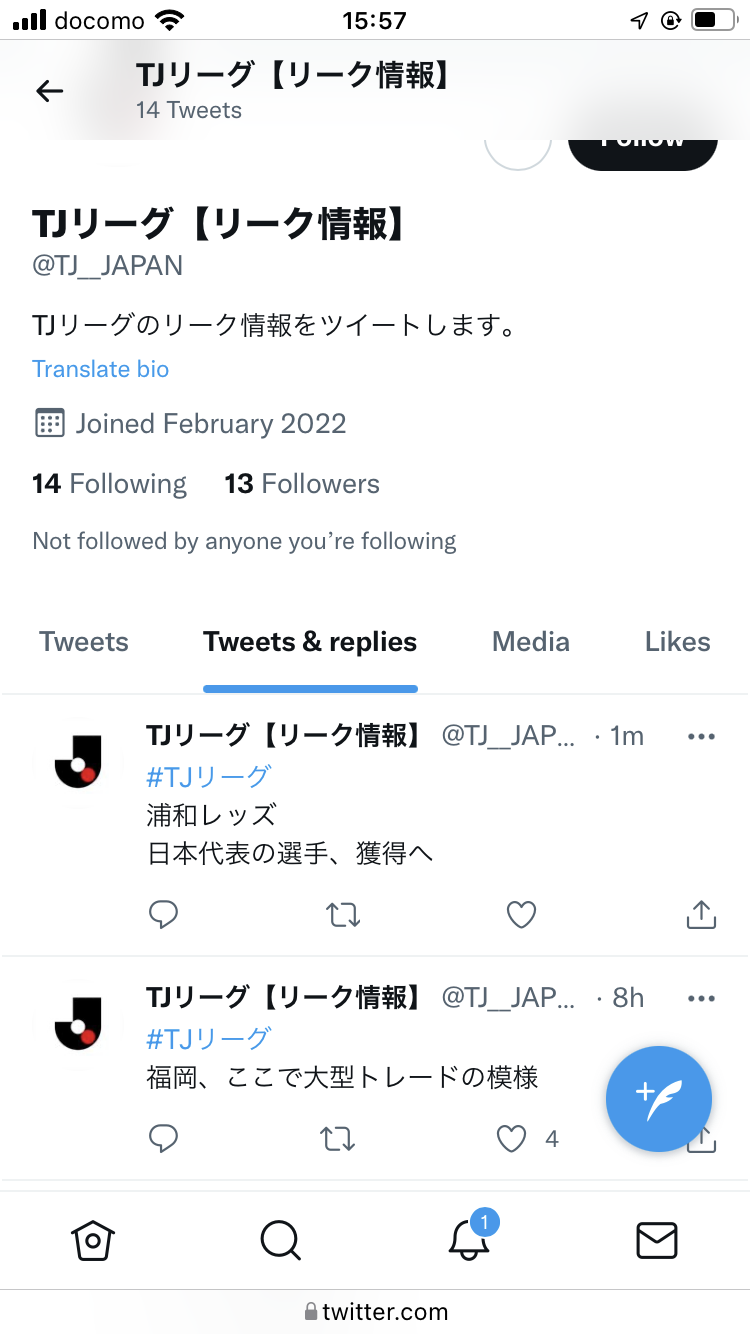Image resolution: width=750 pixels, height=1334 pixels.
Task: Tap the Translate bio link
Action: point(100,369)
